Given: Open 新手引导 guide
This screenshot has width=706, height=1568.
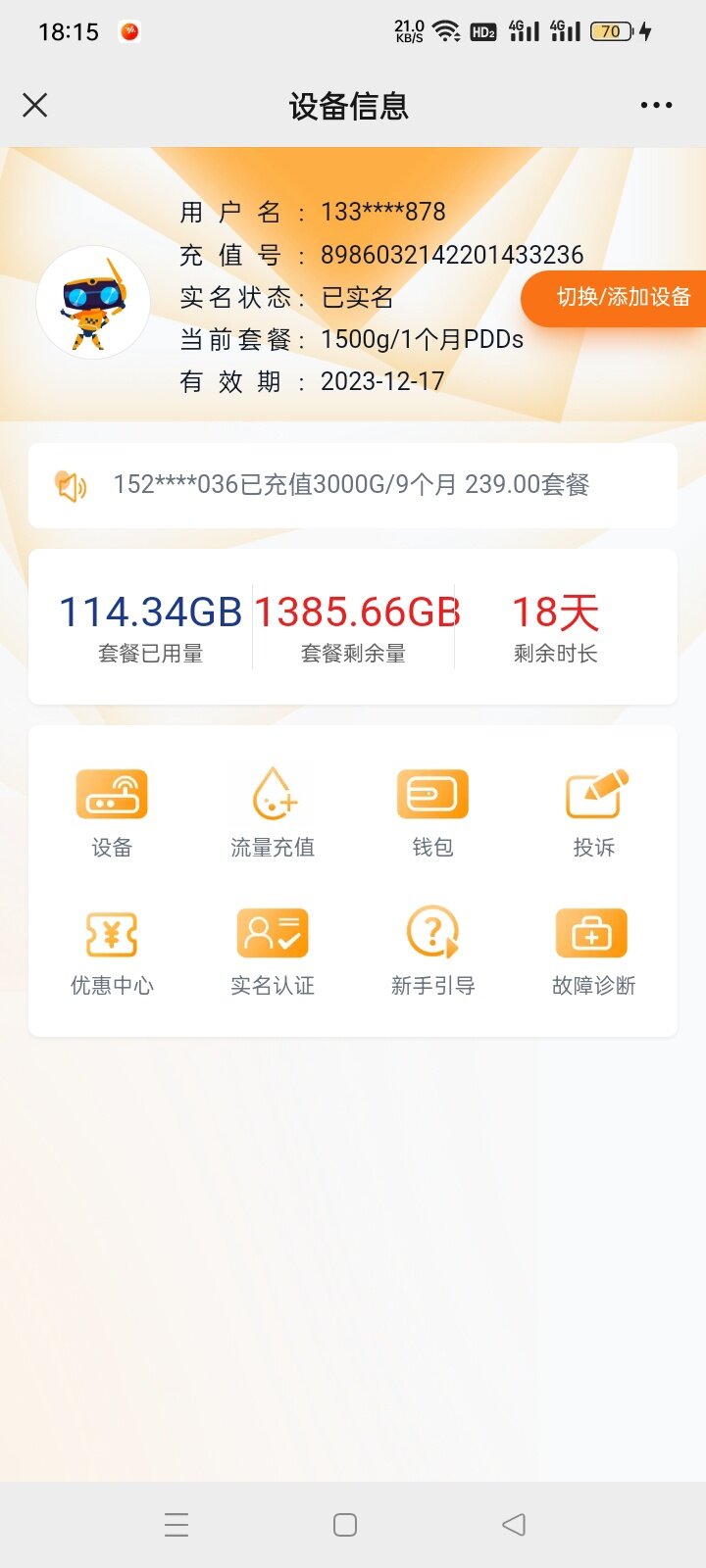Looking at the screenshot, I should click(432, 952).
